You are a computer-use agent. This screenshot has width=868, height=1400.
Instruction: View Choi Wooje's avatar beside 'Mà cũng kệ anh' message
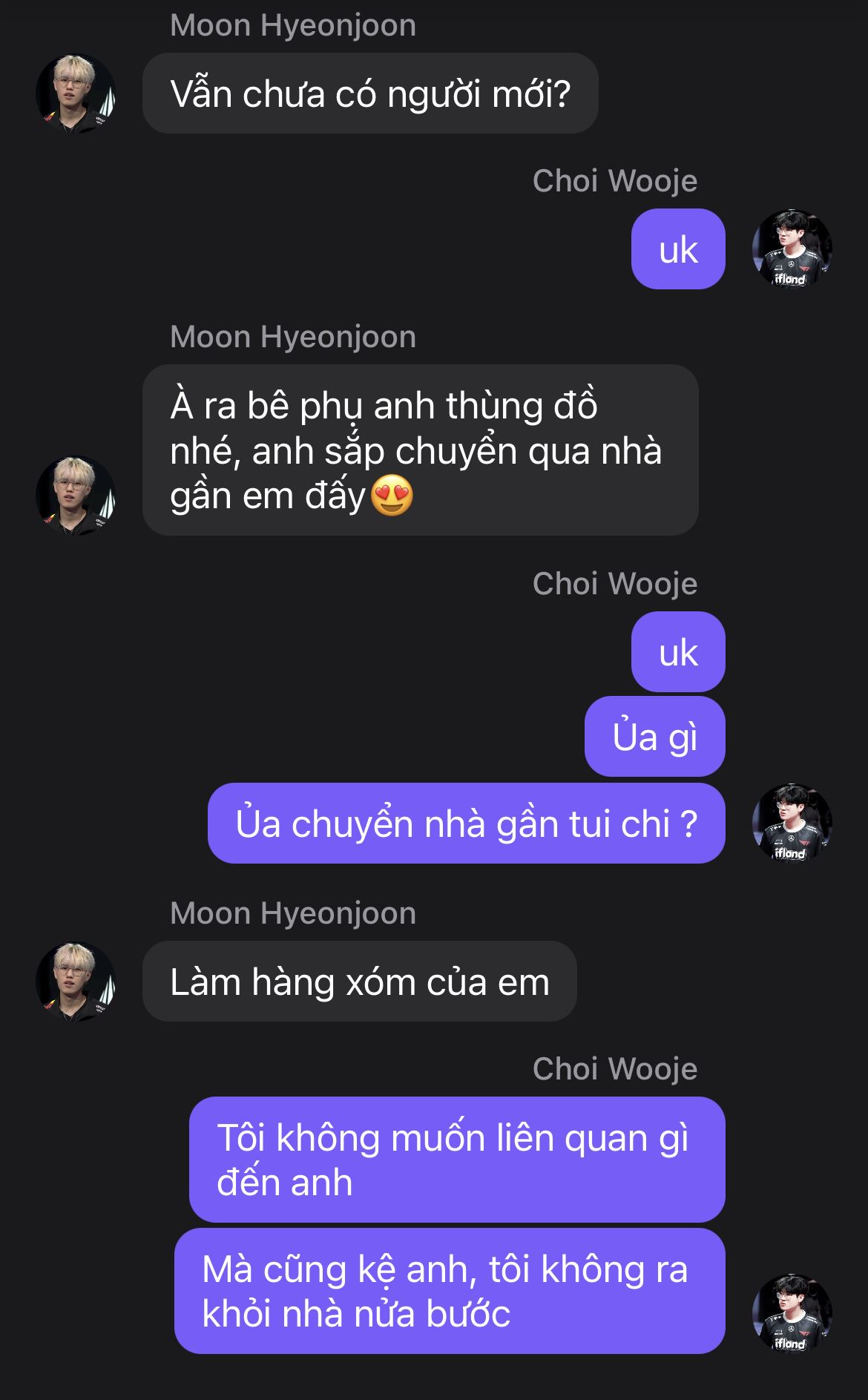coord(792,1313)
